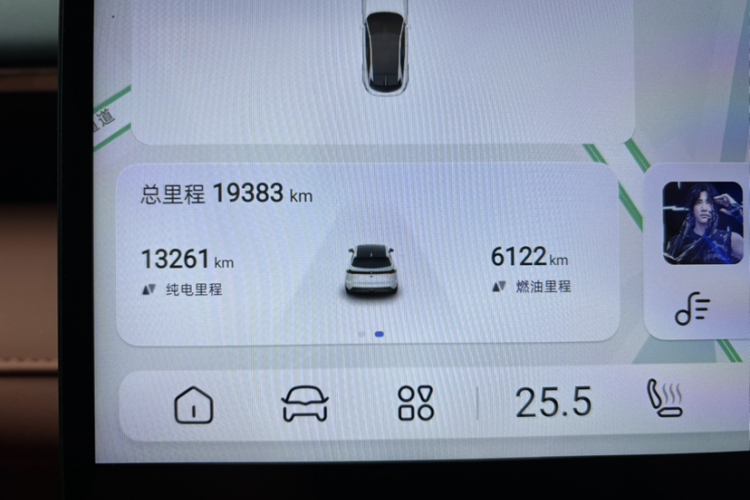Adjust the 25.5 temperature setting
Image resolution: width=750 pixels, height=500 pixels.
pyautogui.click(x=553, y=402)
